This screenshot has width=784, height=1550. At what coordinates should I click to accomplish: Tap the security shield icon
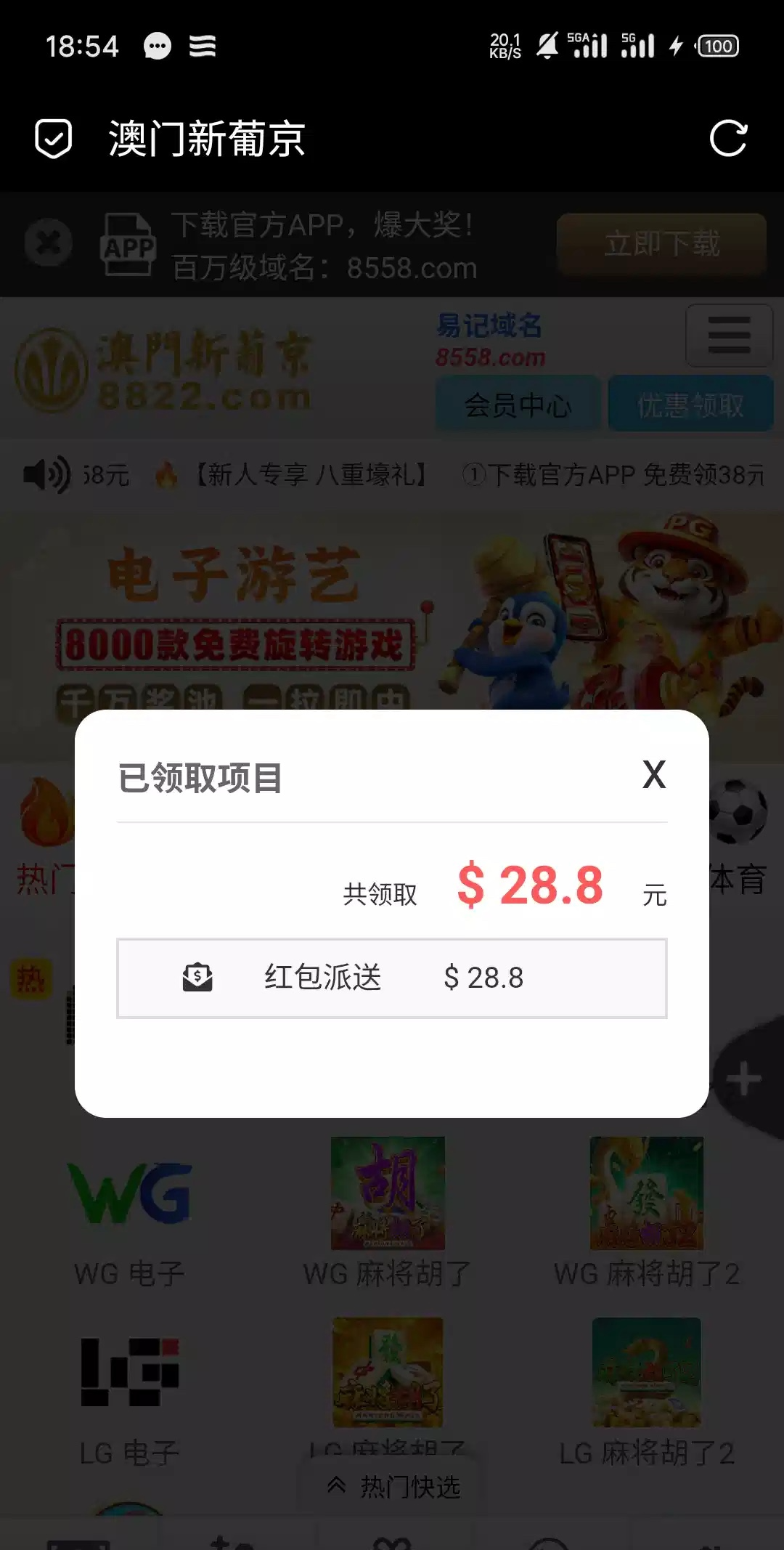tap(54, 138)
